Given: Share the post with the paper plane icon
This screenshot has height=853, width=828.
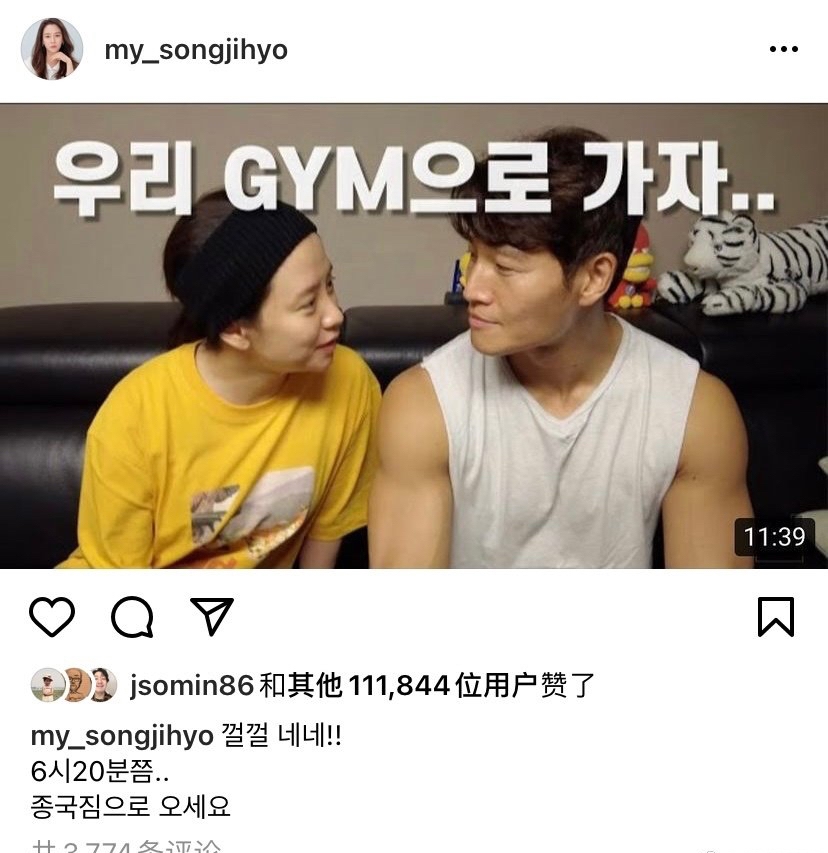Looking at the screenshot, I should coord(212,617).
